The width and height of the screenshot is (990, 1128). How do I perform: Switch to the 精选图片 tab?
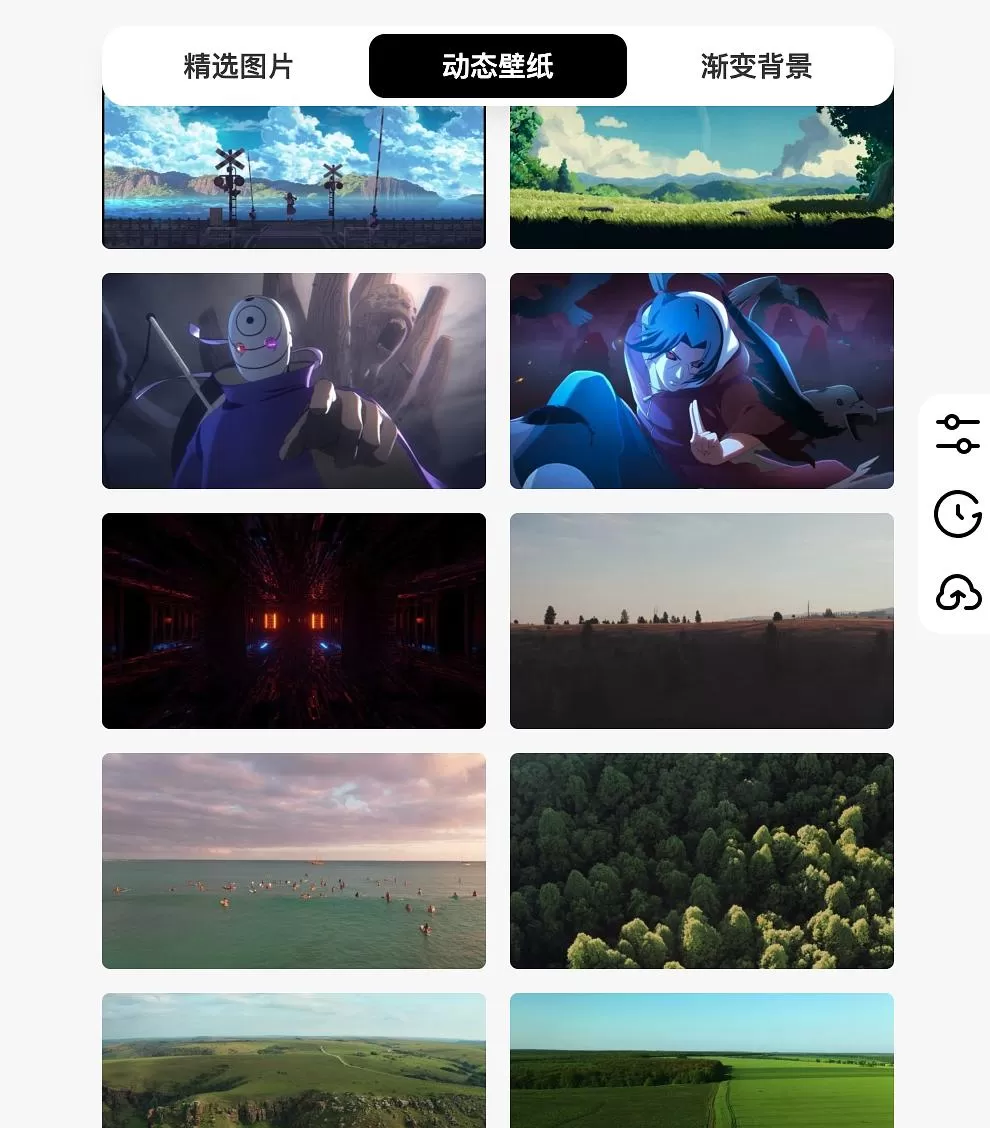point(238,66)
